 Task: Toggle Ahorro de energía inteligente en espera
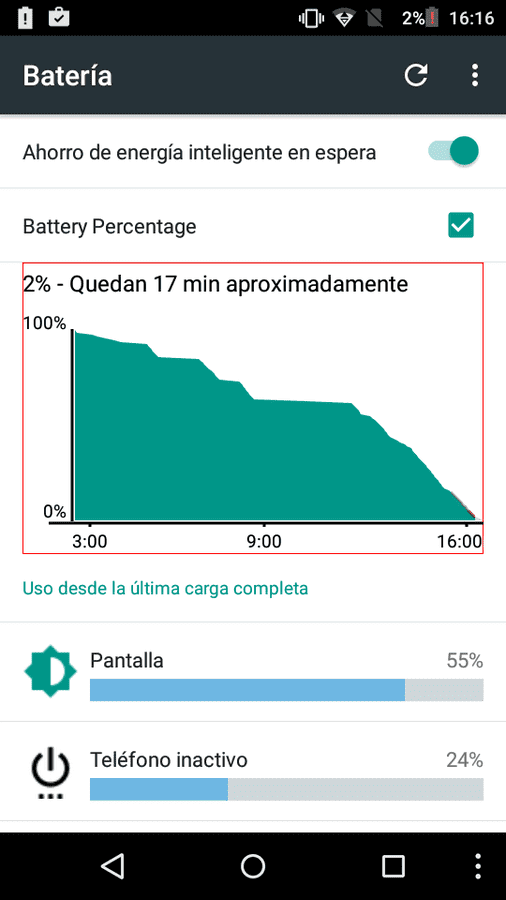pyautogui.click(x=453, y=152)
